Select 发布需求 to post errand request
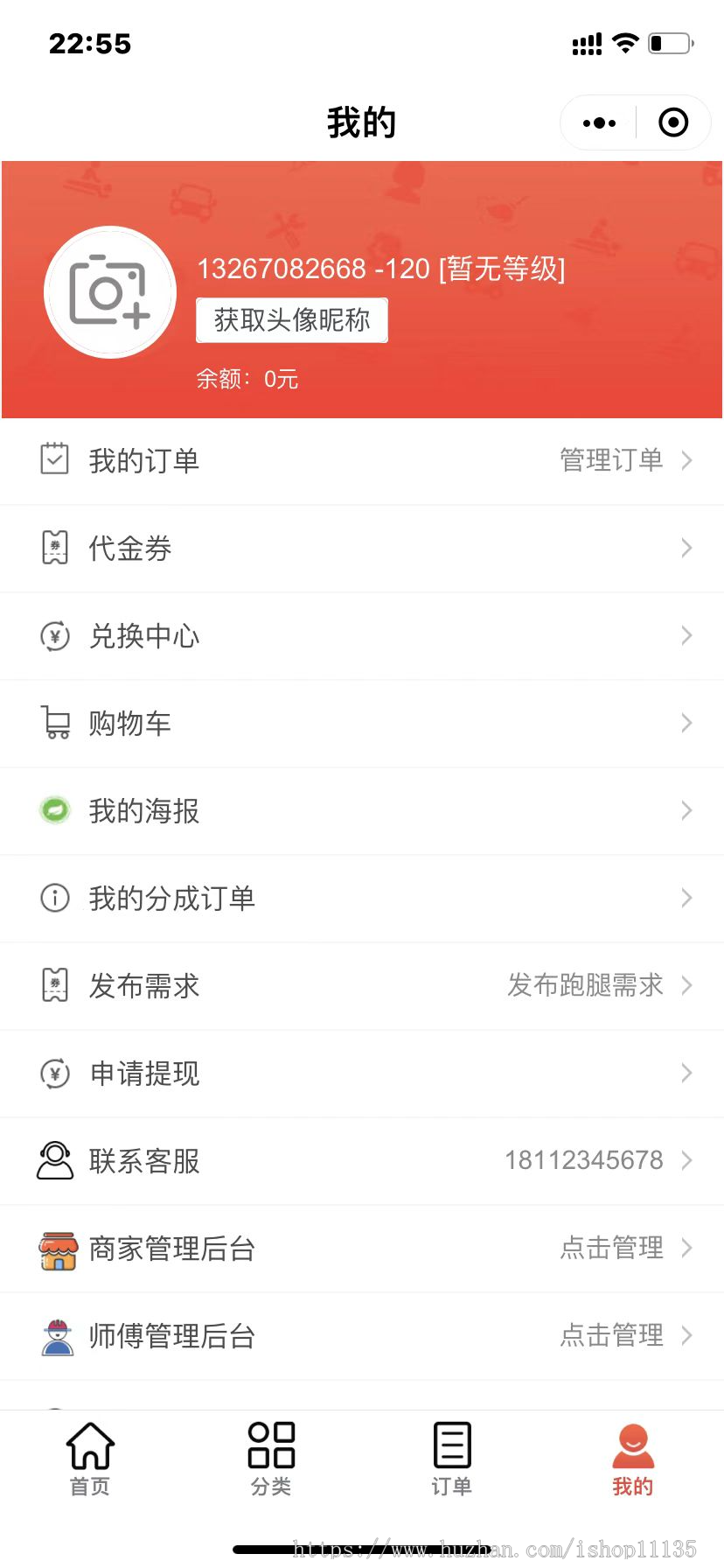This screenshot has height=1568, width=724. click(362, 986)
